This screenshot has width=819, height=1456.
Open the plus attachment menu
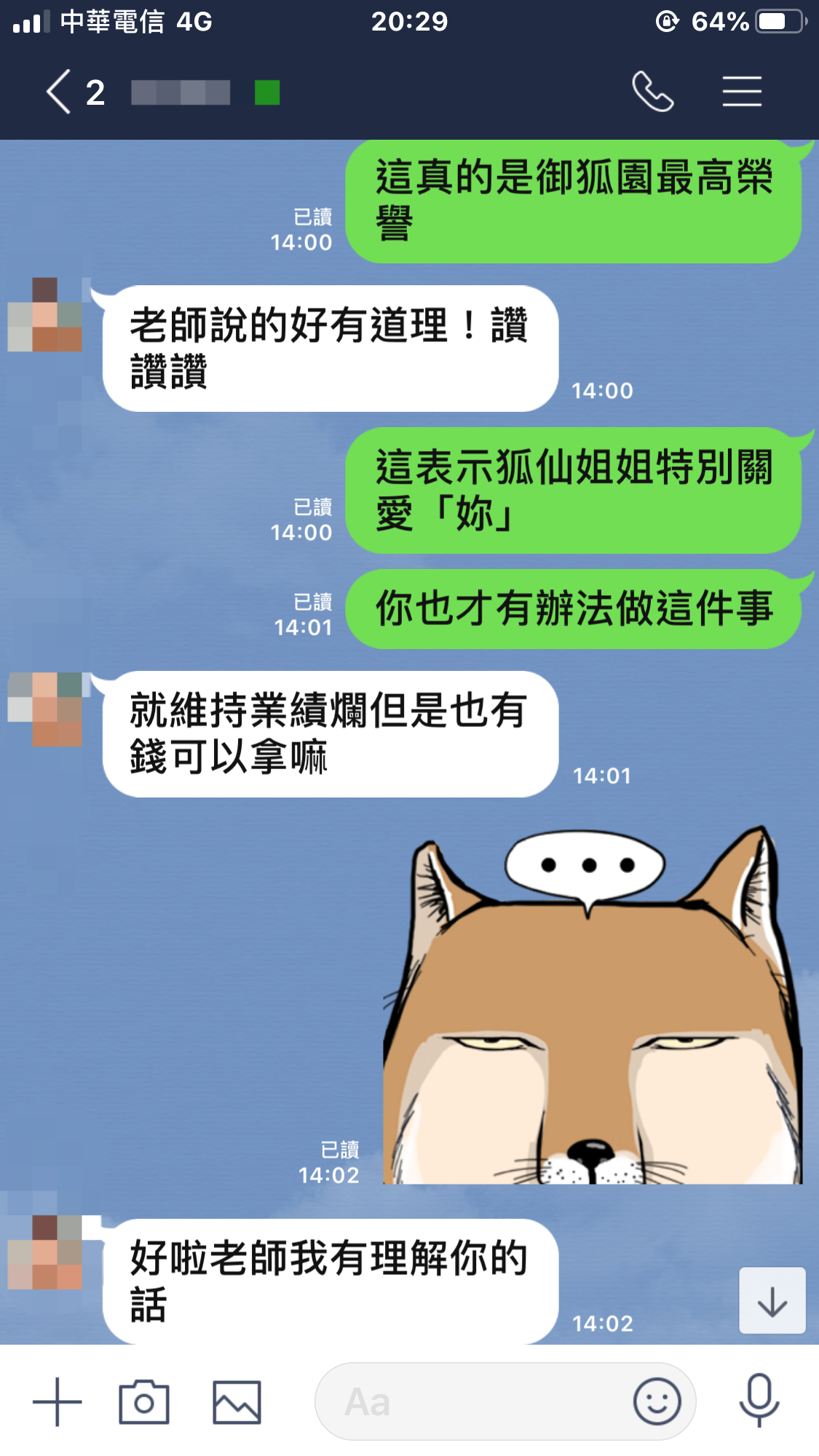[x=58, y=1401]
